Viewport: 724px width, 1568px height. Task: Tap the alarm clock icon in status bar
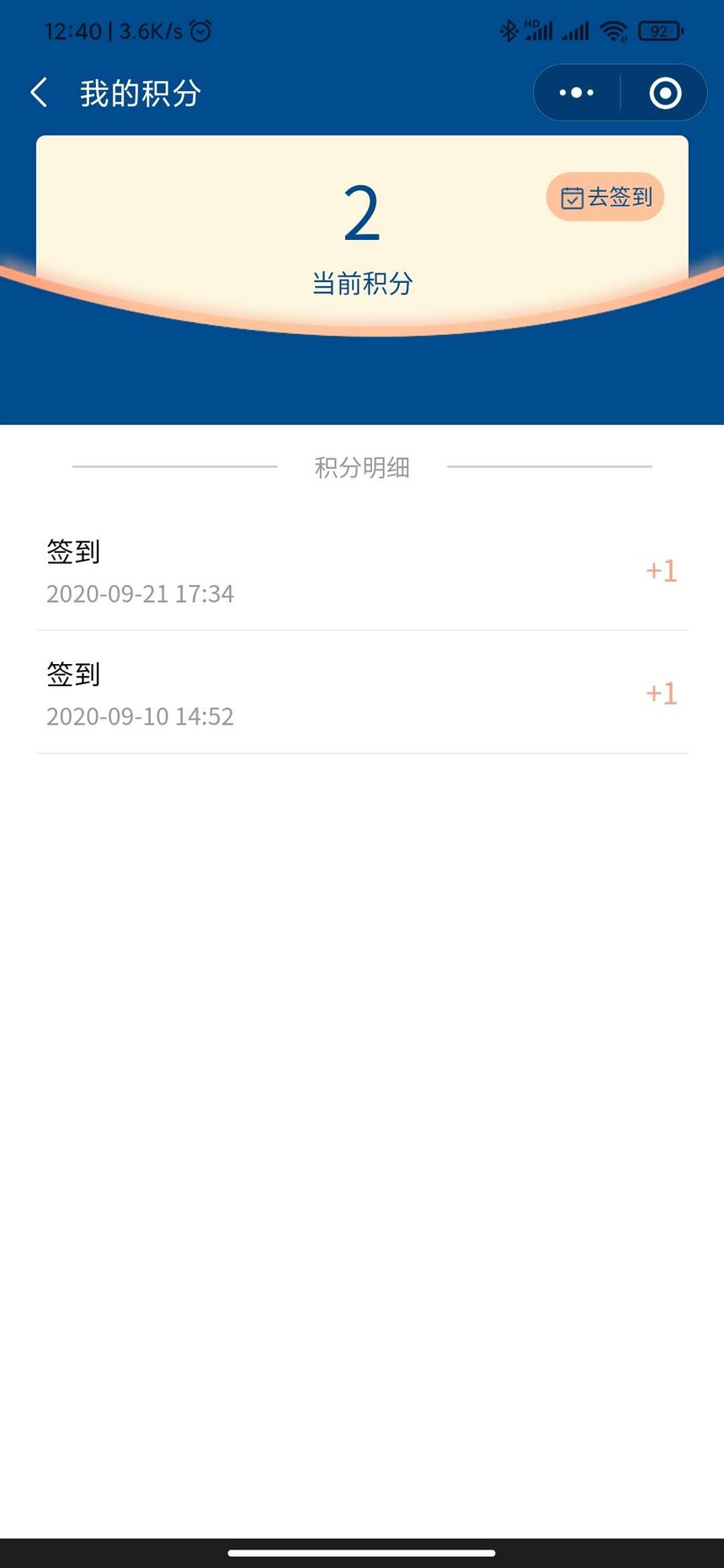pos(201,30)
